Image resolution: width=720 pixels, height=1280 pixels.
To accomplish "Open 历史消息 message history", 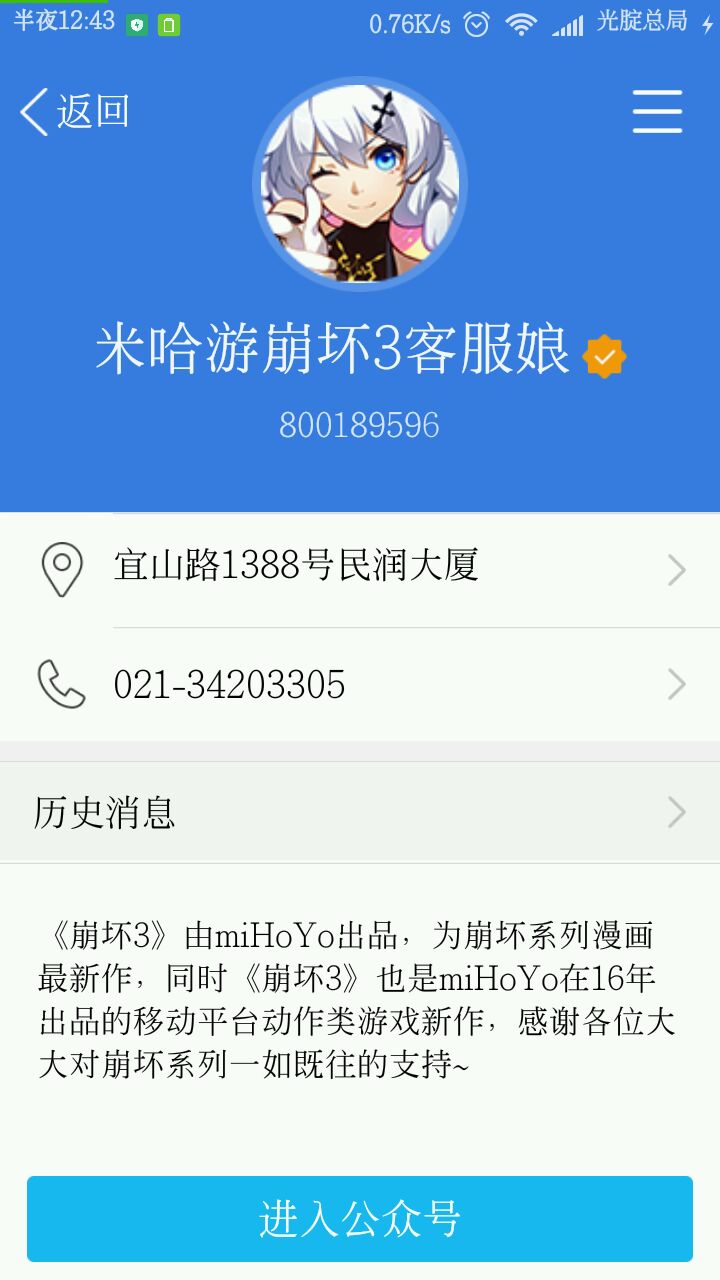I will coord(360,812).
